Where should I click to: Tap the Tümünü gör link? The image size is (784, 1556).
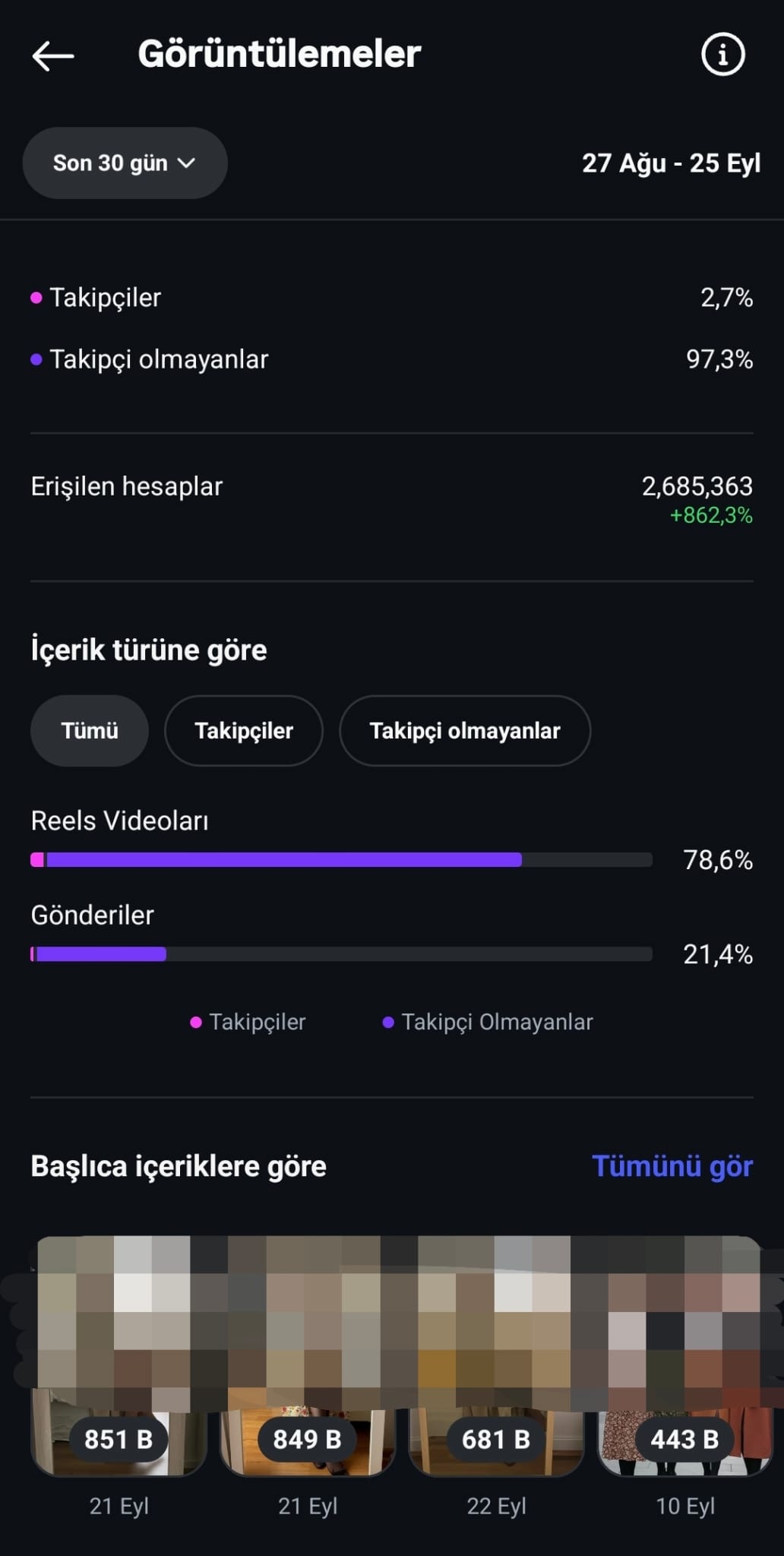(x=672, y=1166)
